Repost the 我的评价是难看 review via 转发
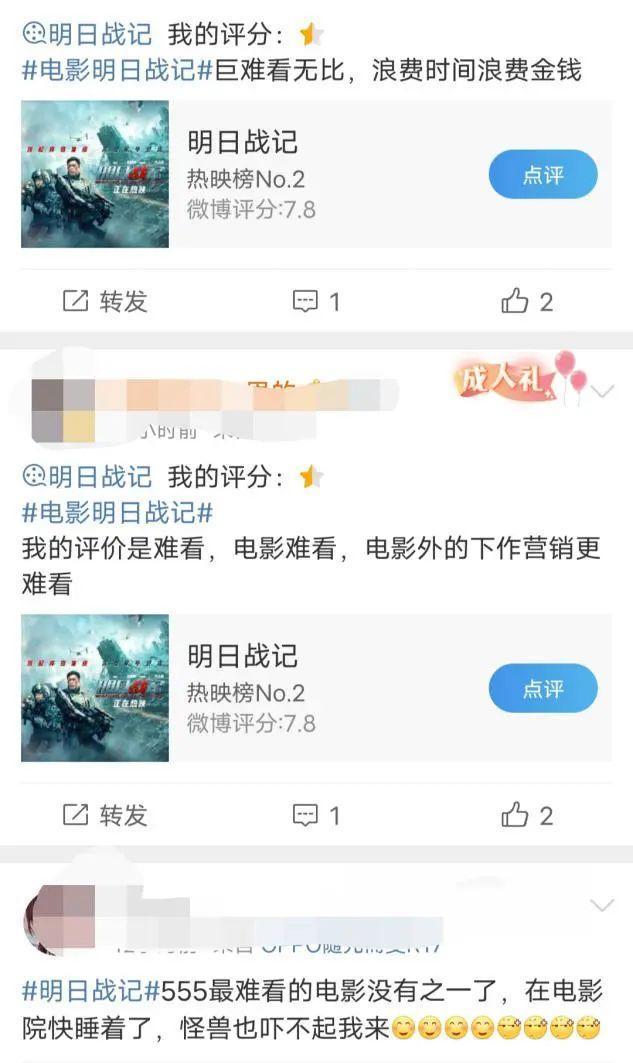 [x=105, y=815]
